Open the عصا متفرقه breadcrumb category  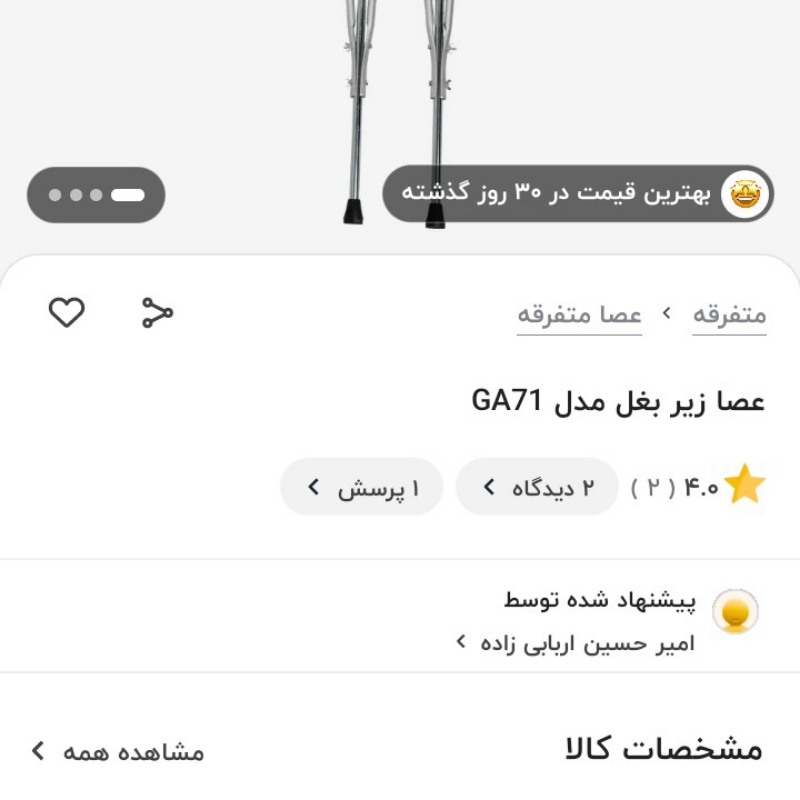(x=579, y=315)
